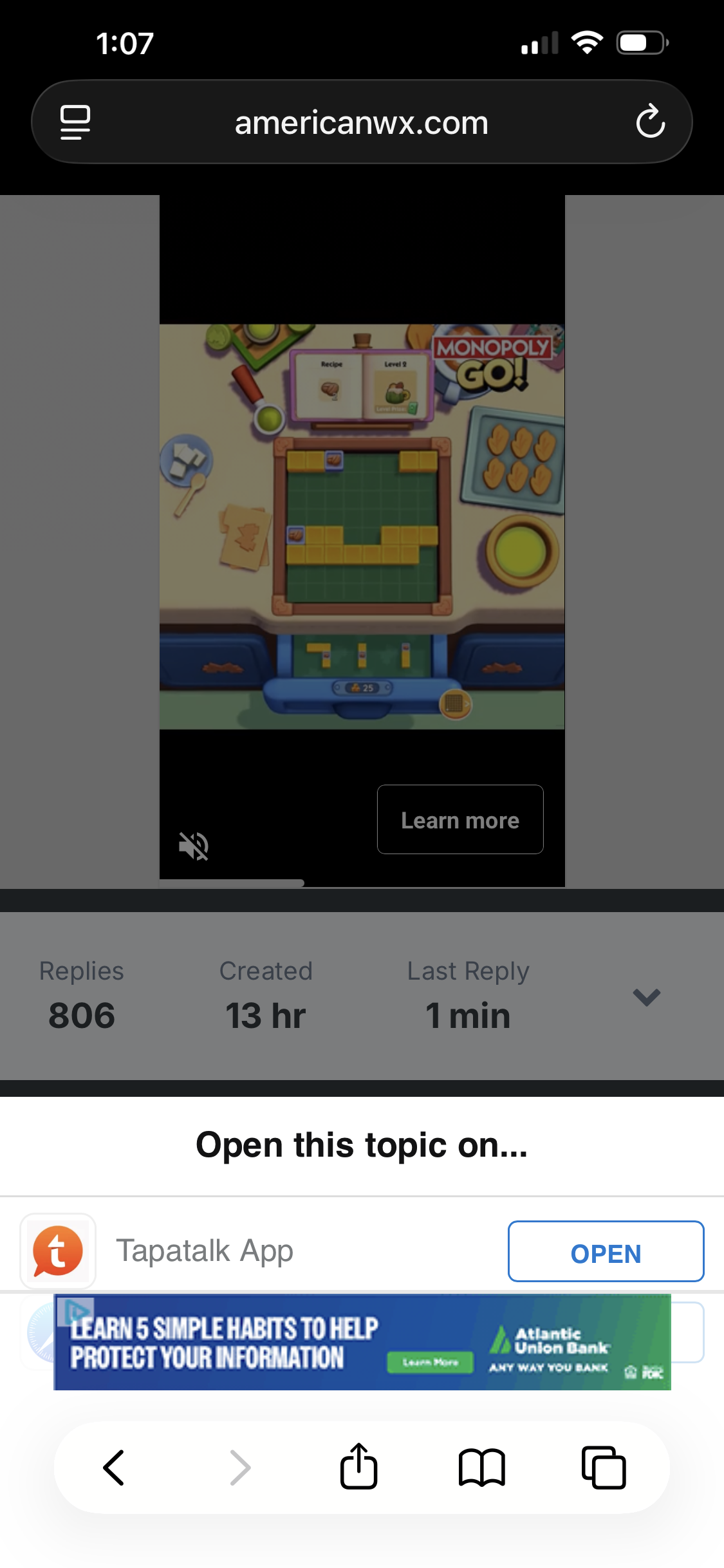Open Safari bookmarks
This screenshot has width=724, height=1568.
481,1468
